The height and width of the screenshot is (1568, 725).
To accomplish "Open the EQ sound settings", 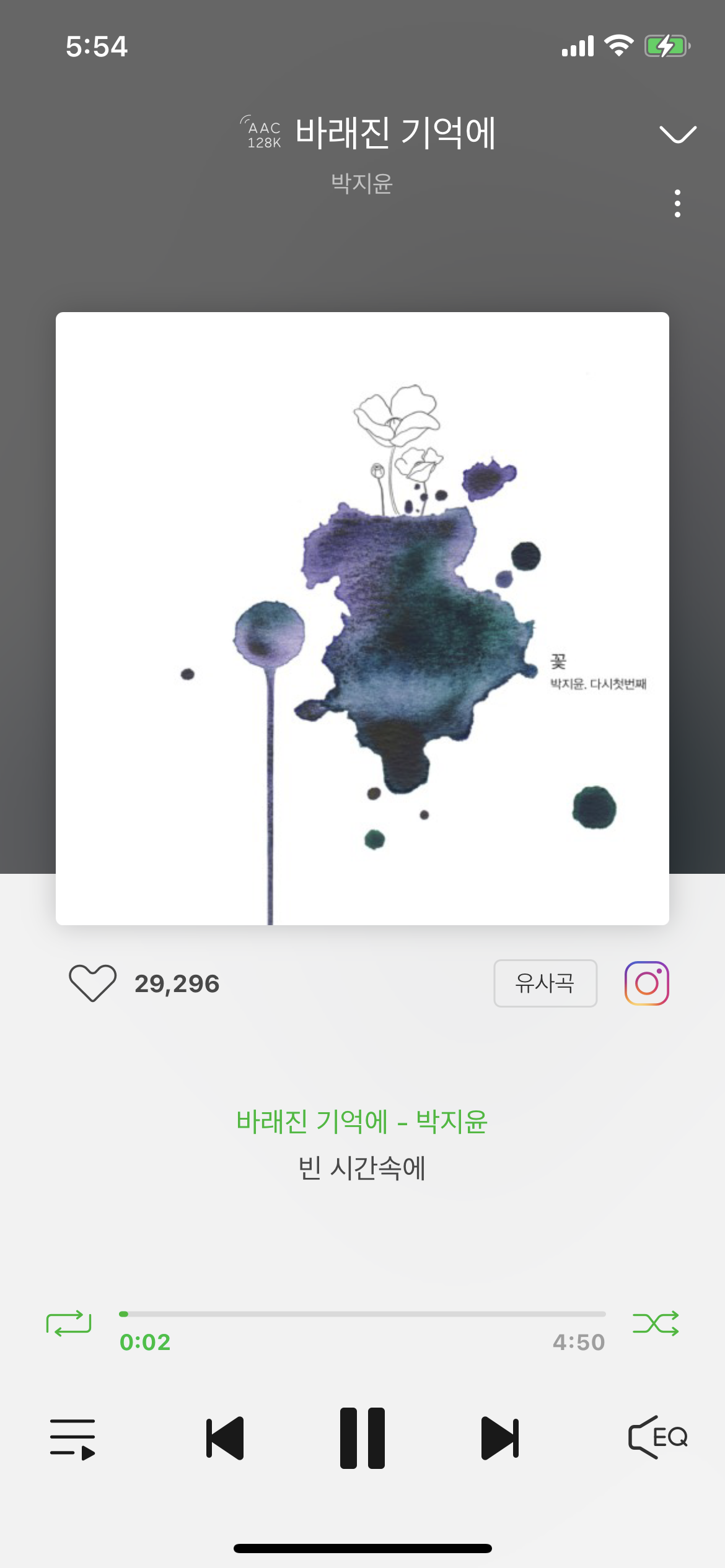I will (657, 1437).
